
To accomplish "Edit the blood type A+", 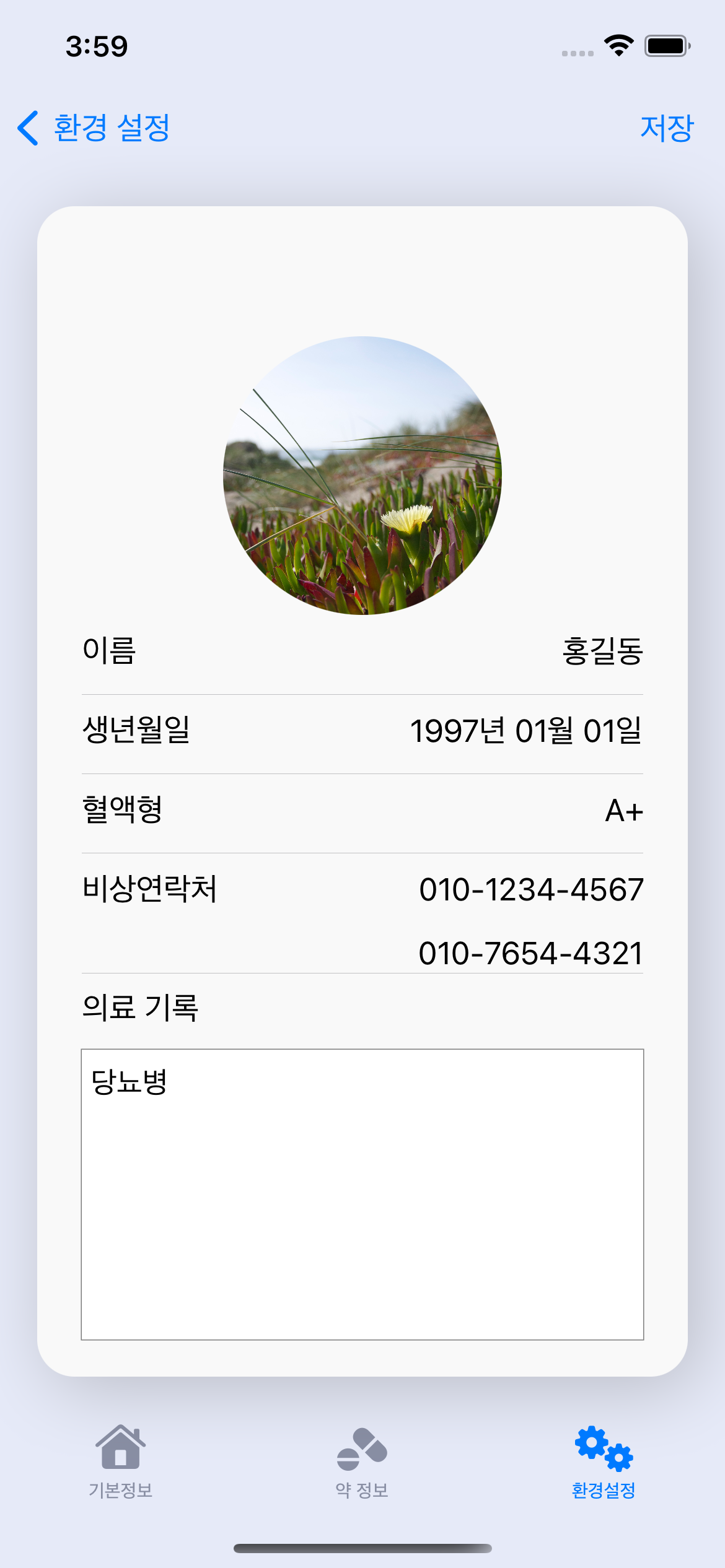I will [623, 810].
